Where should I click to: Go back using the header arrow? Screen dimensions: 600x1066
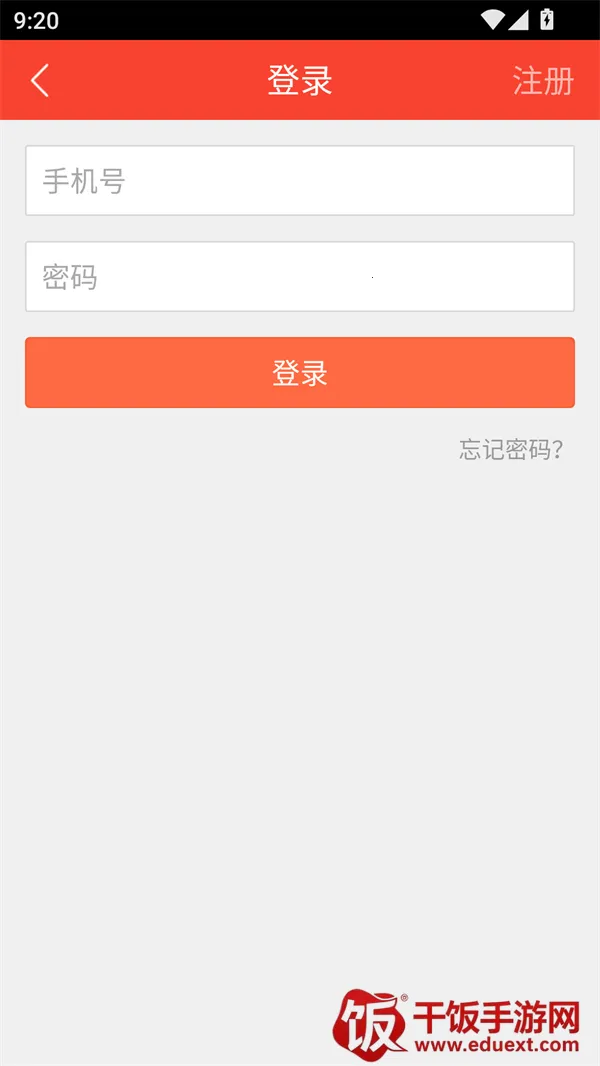pos(40,81)
